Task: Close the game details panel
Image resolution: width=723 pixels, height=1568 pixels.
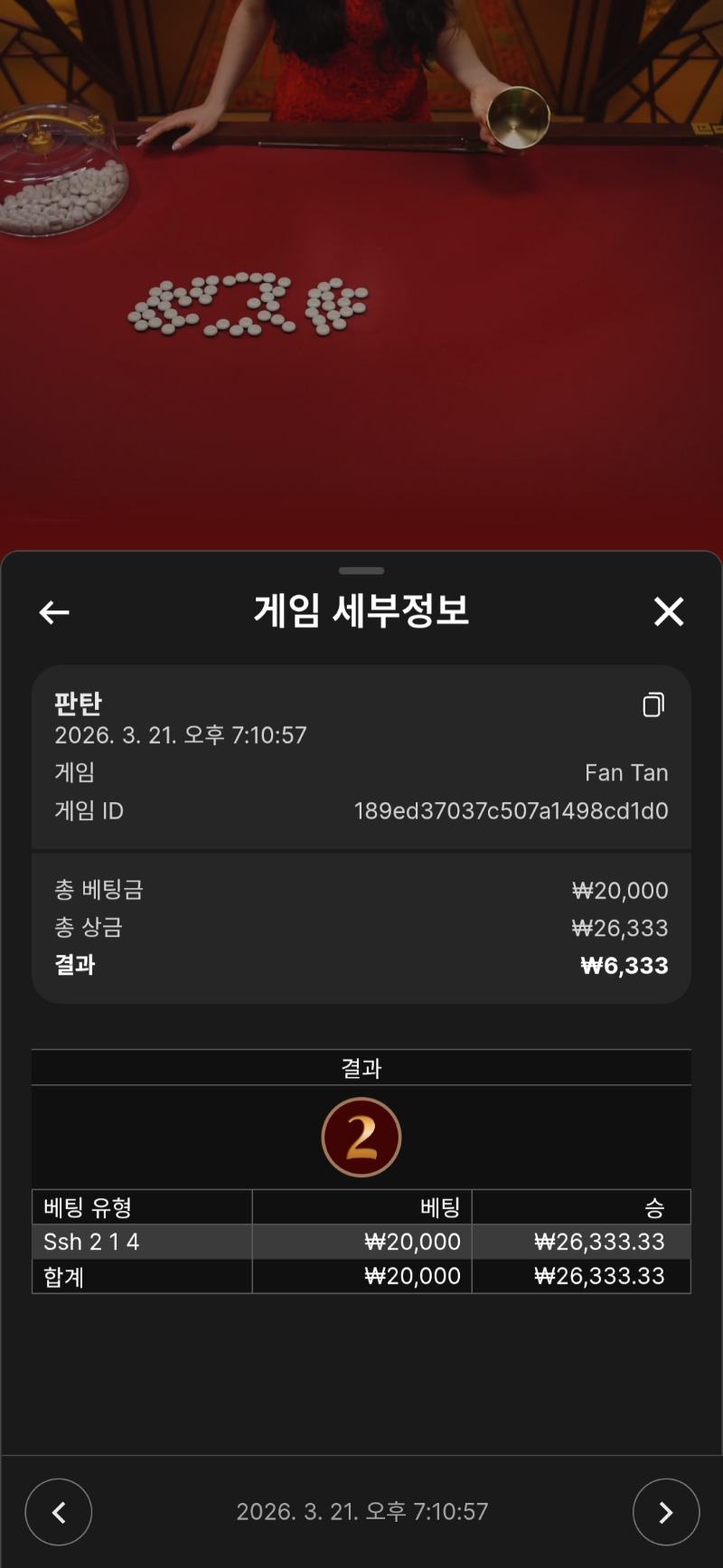Action: [x=669, y=612]
